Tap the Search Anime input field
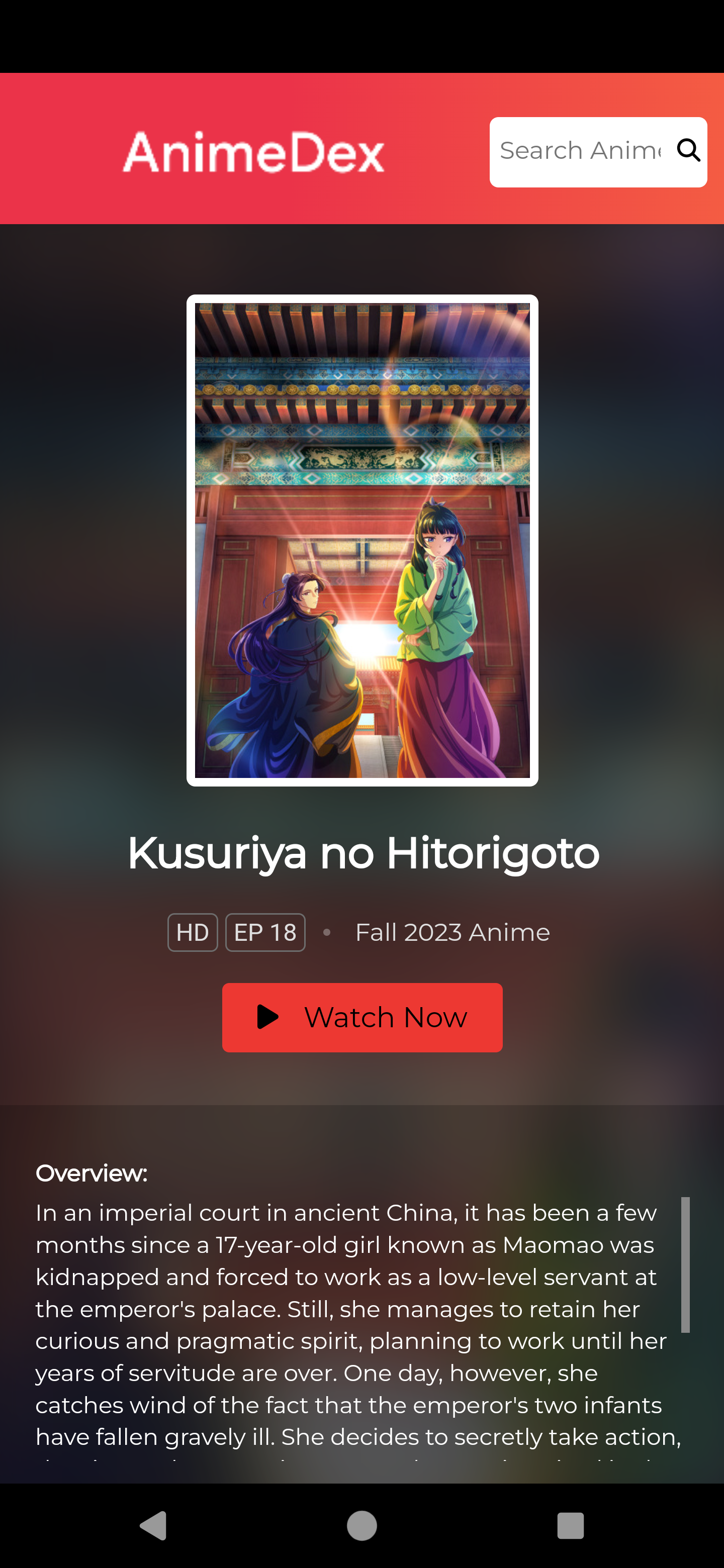 click(579, 151)
